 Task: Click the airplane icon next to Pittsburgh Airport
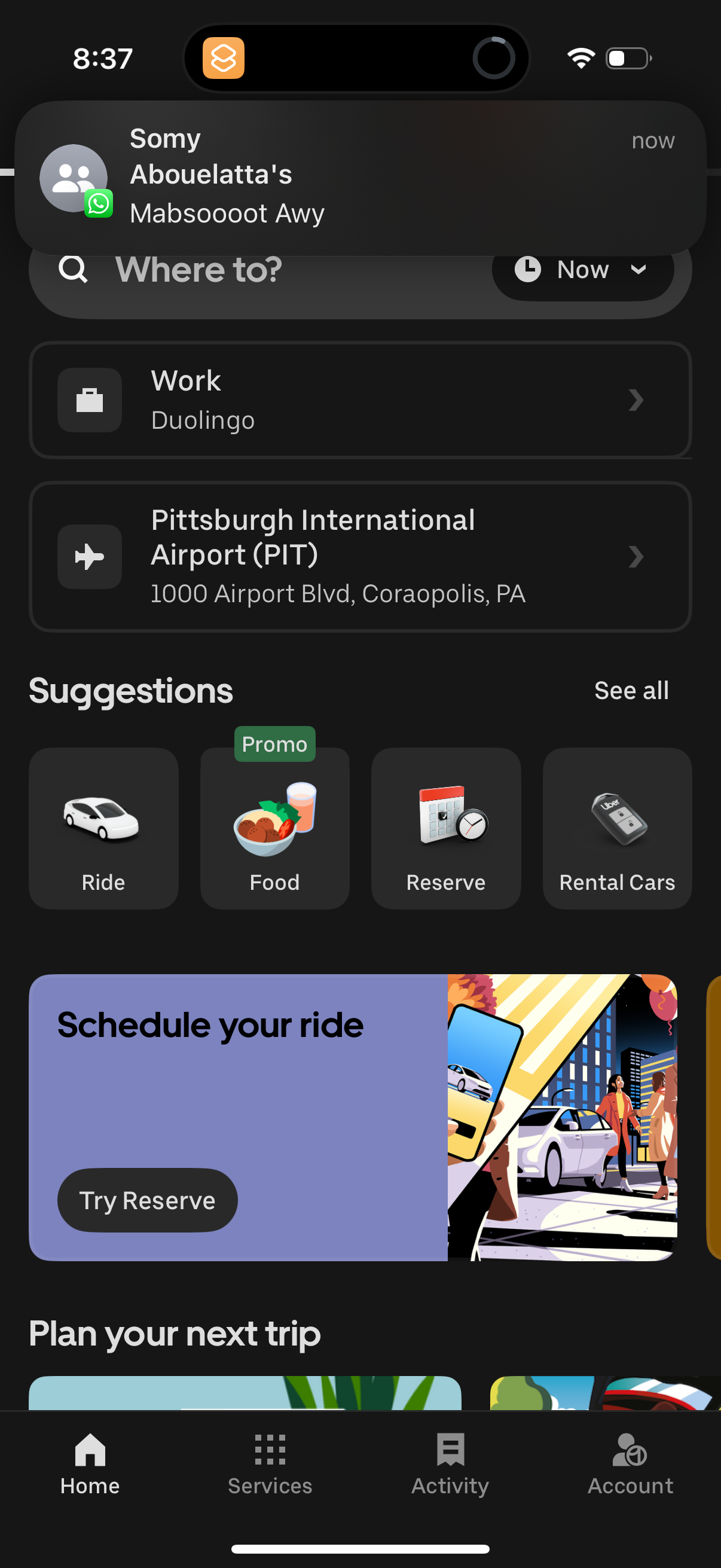tap(89, 557)
